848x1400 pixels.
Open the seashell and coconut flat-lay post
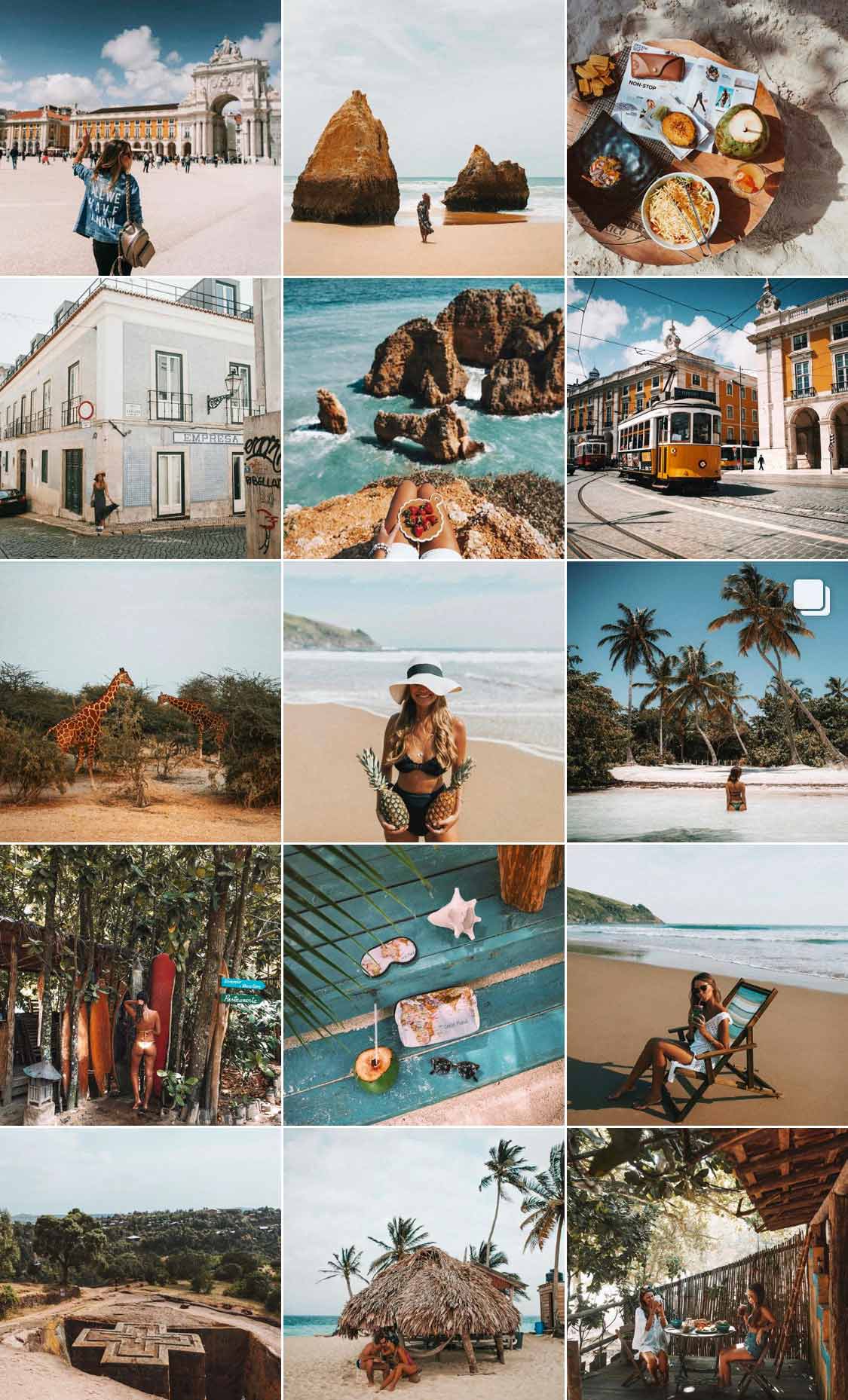pyautogui.click(x=424, y=985)
